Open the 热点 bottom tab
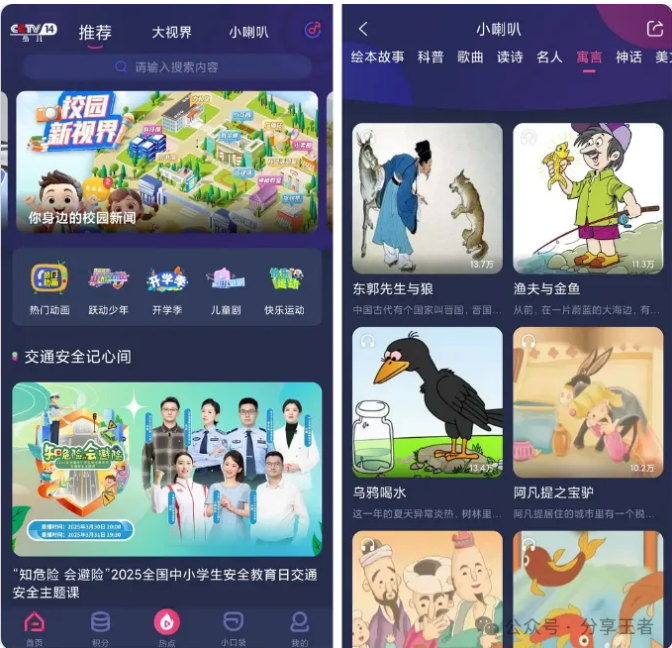672x648 pixels. click(167, 626)
